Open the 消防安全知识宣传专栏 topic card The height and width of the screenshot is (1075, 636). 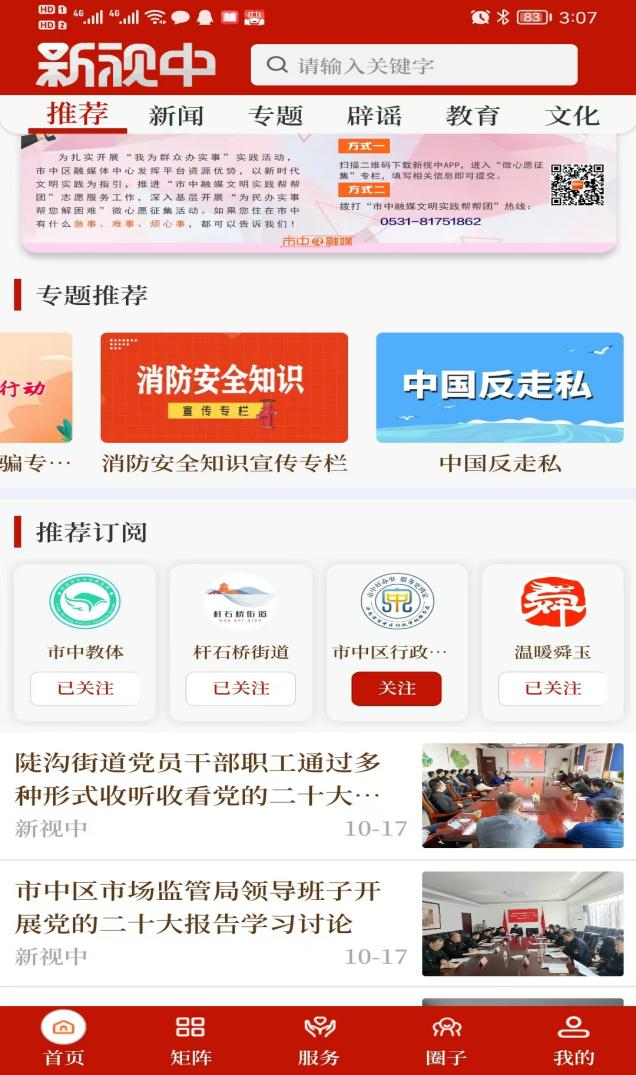[x=224, y=404]
